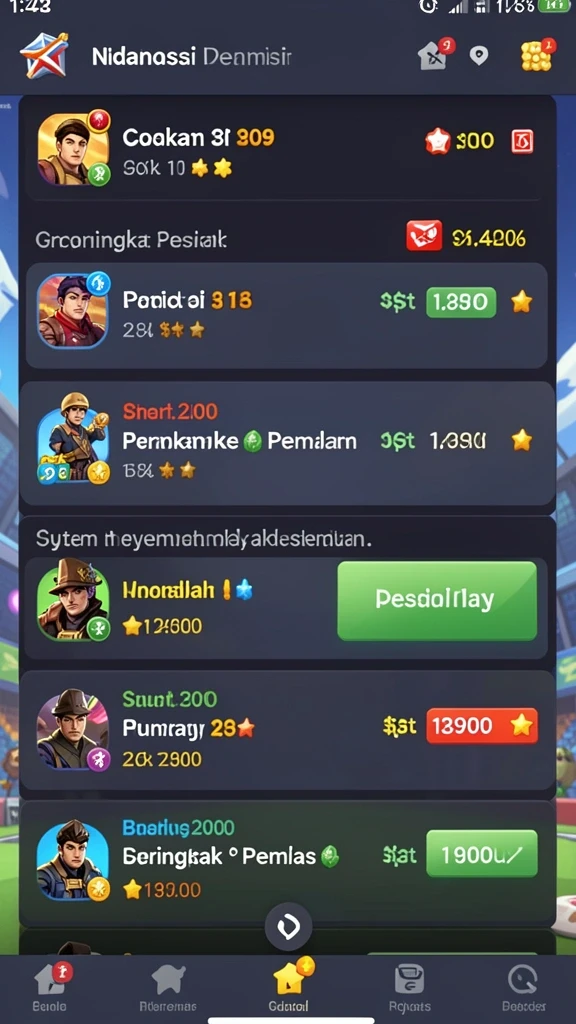Viewport: 576px width, 1024px height.
Task: Tap the green 1900 button for Beringkak Pemlas
Action: (482, 854)
